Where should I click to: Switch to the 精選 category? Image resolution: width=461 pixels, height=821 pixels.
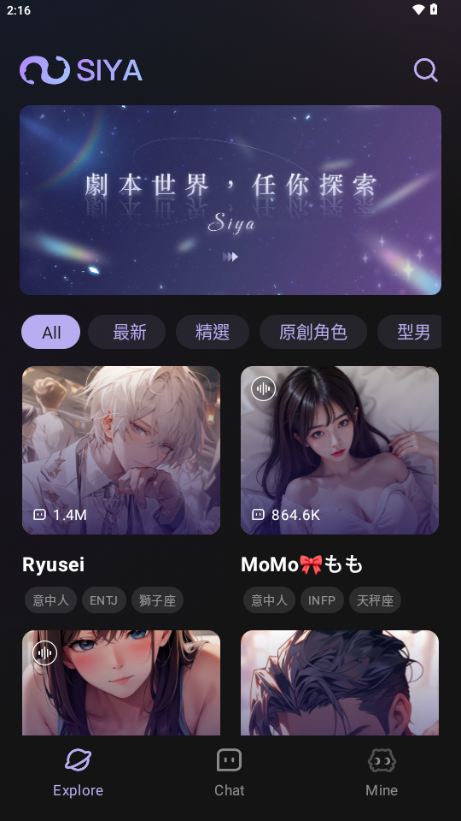212,332
